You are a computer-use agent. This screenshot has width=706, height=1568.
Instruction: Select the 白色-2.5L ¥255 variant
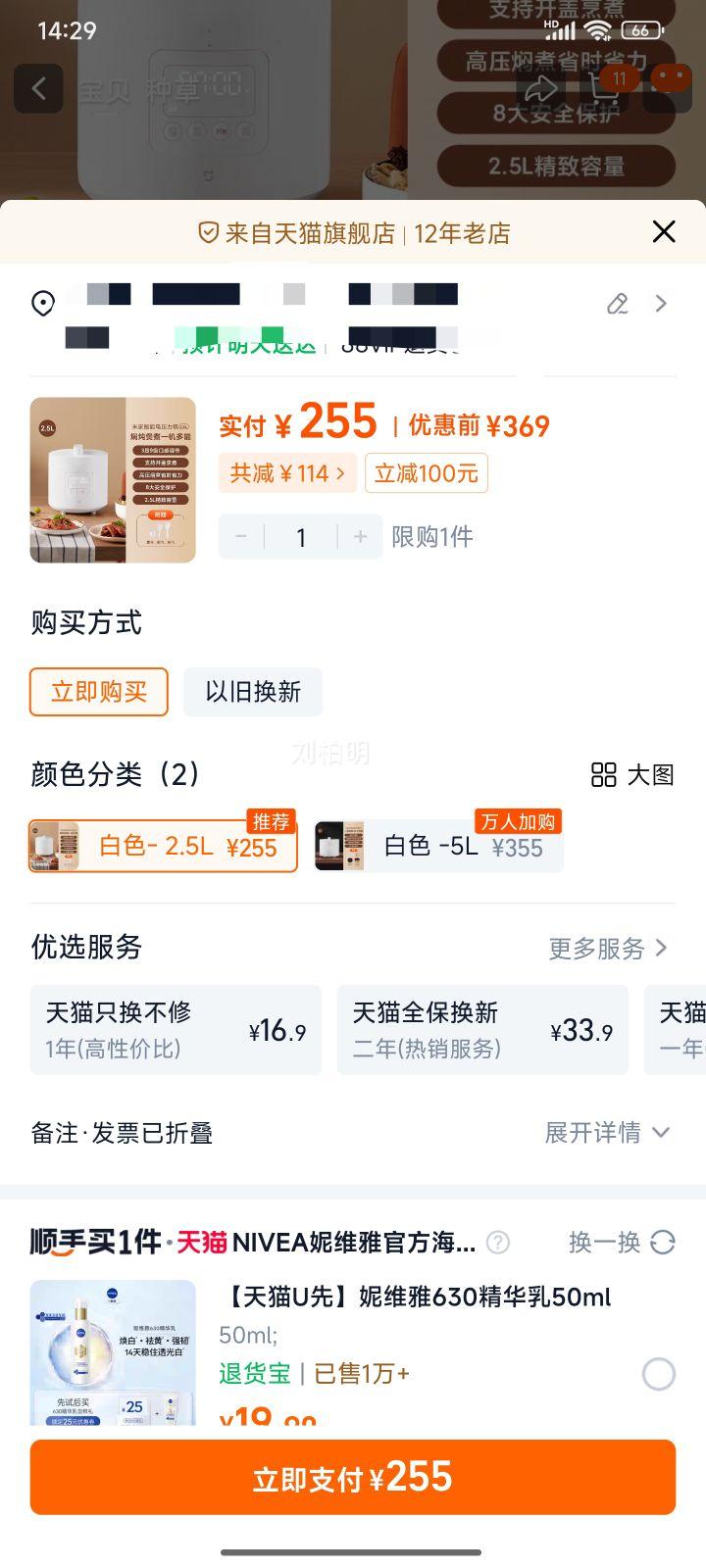pyautogui.click(x=164, y=846)
